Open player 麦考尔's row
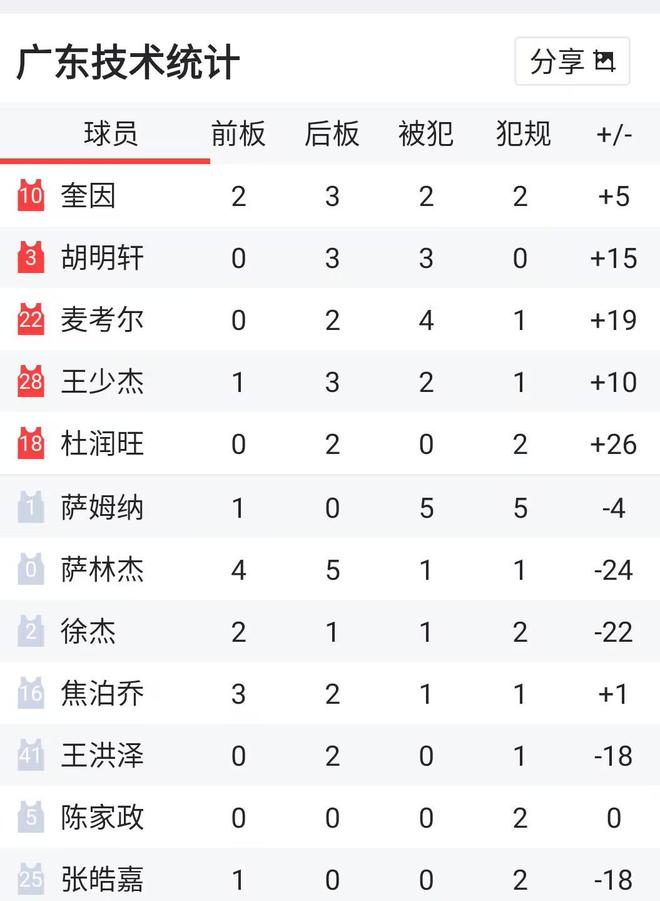The height and width of the screenshot is (901, 660). [x=102, y=320]
